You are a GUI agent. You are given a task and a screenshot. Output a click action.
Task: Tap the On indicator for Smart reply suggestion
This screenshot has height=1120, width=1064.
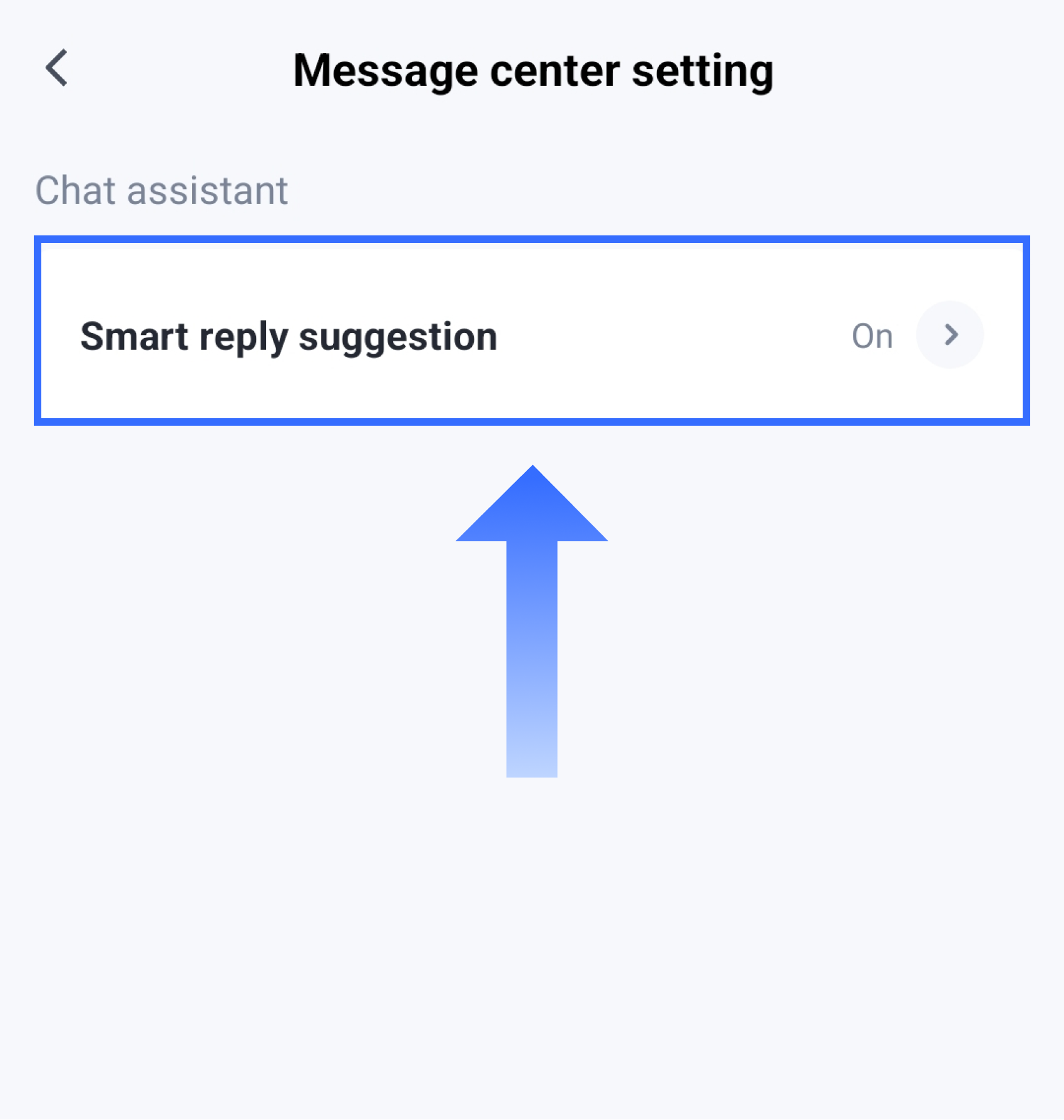tap(874, 336)
